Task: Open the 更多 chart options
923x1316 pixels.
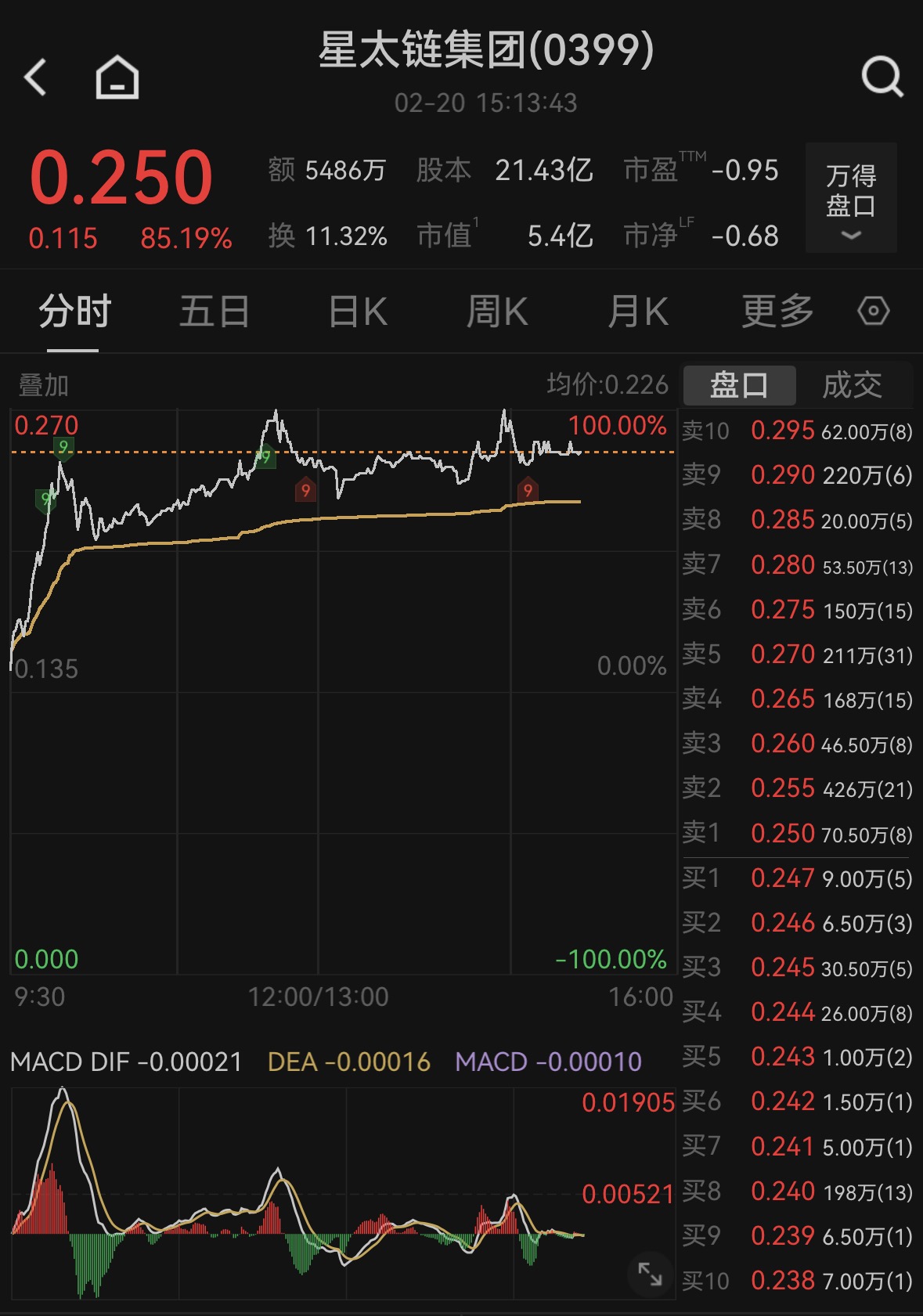Action: pyautogui.click(x=777, y=312)
